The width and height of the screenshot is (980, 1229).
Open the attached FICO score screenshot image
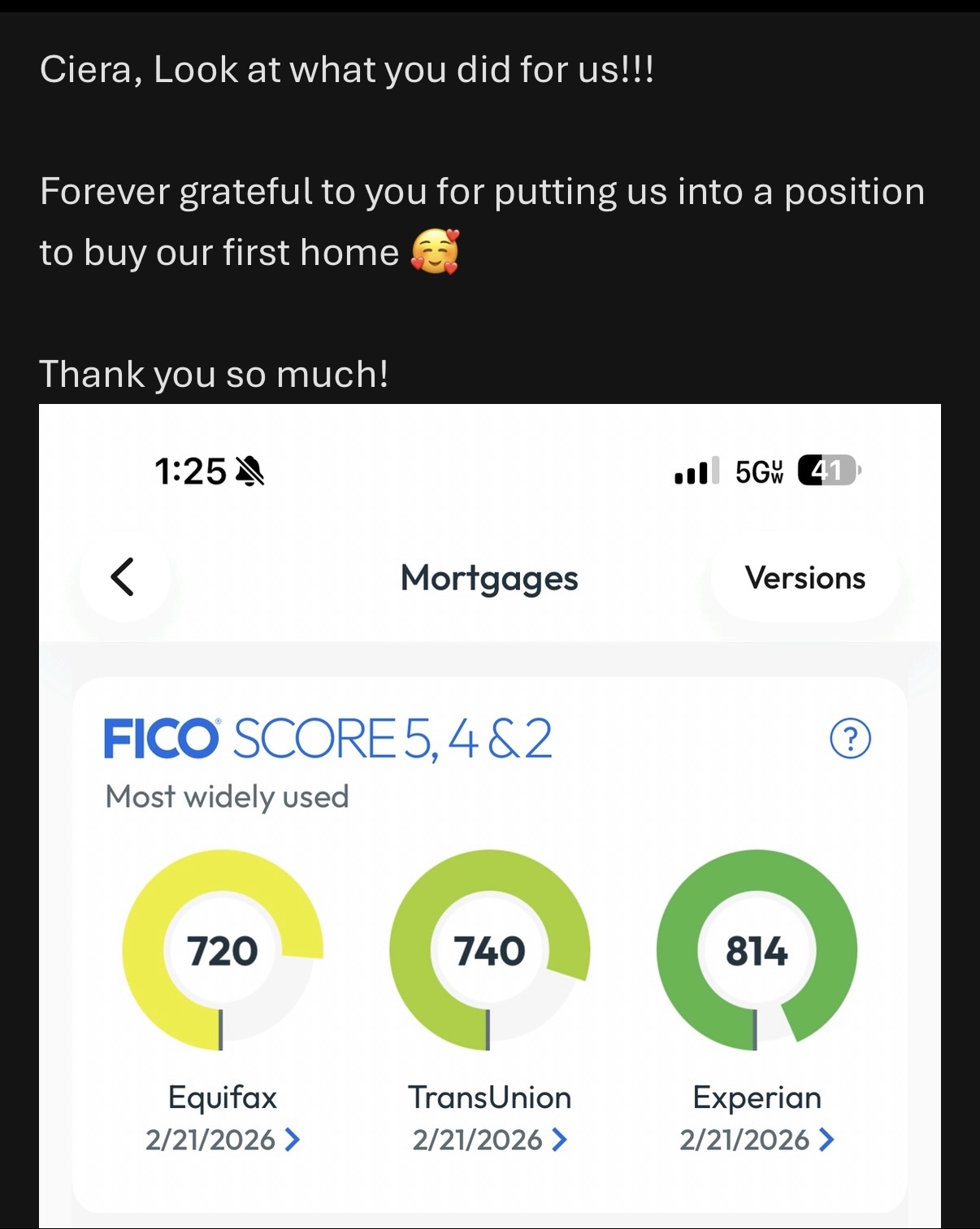[x=490, y=816]
